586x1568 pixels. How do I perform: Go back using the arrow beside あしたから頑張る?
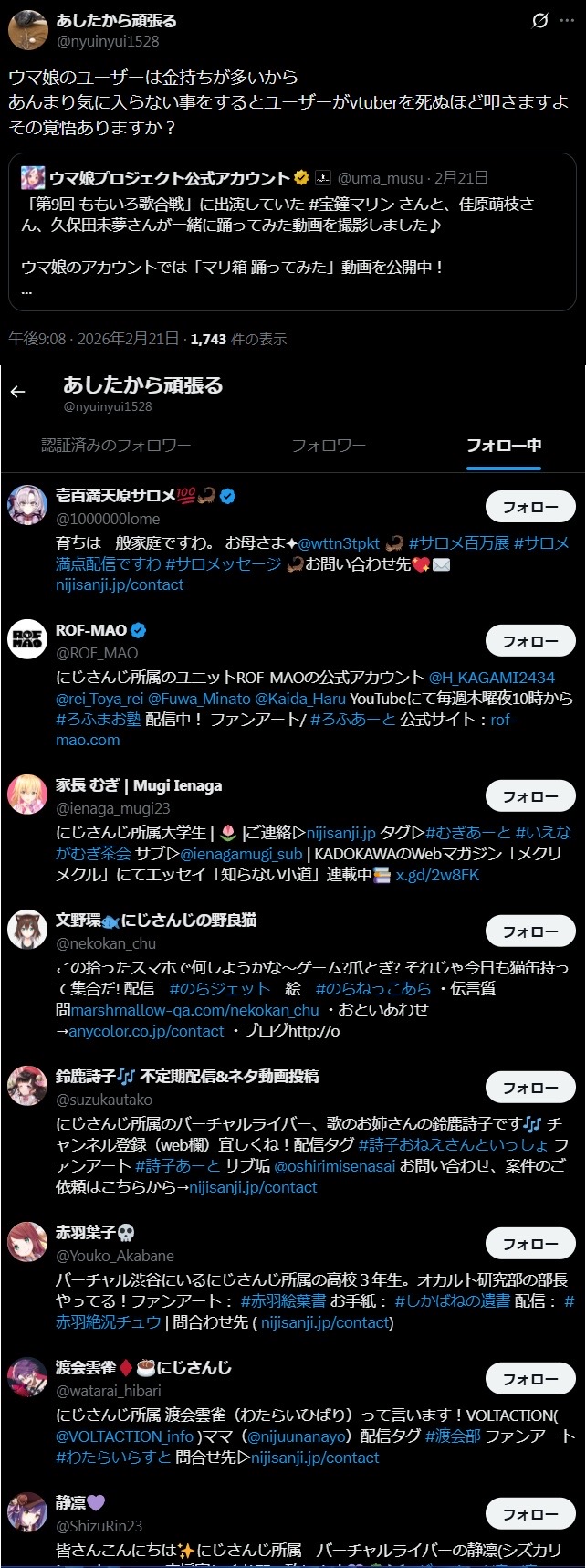pyautogui.click(x=17, y=392)
